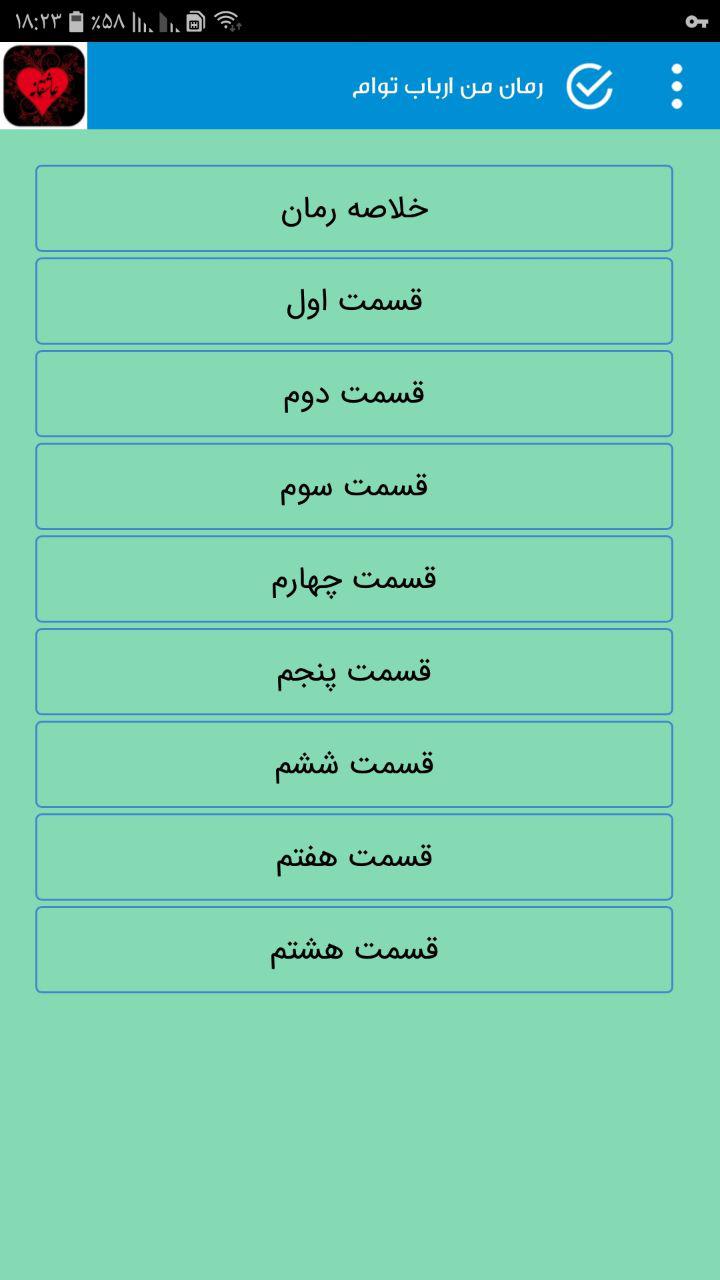Tap the checkmark icon in the toolbar
Screen dimensions: 720x1280
[590, 85]
